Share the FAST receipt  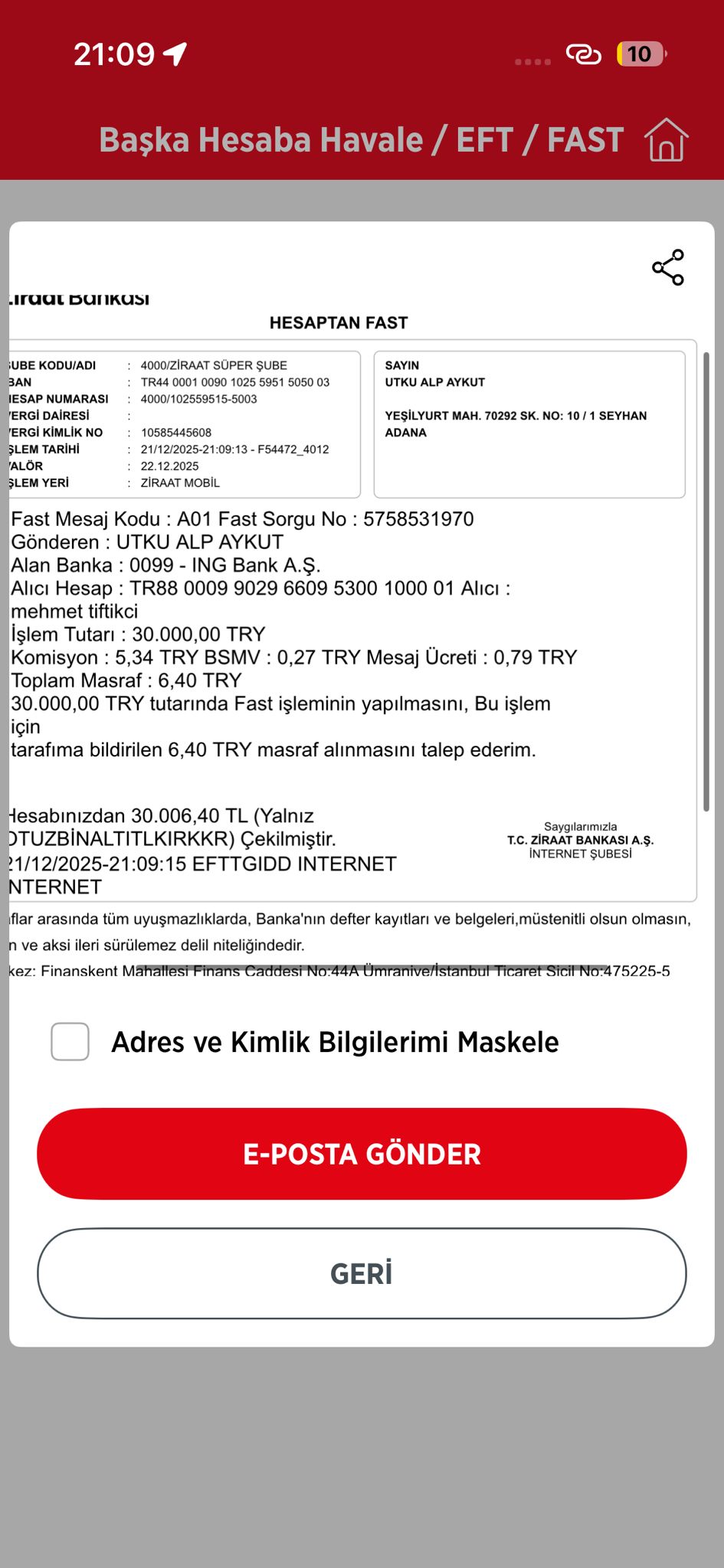tap(667, 267)
